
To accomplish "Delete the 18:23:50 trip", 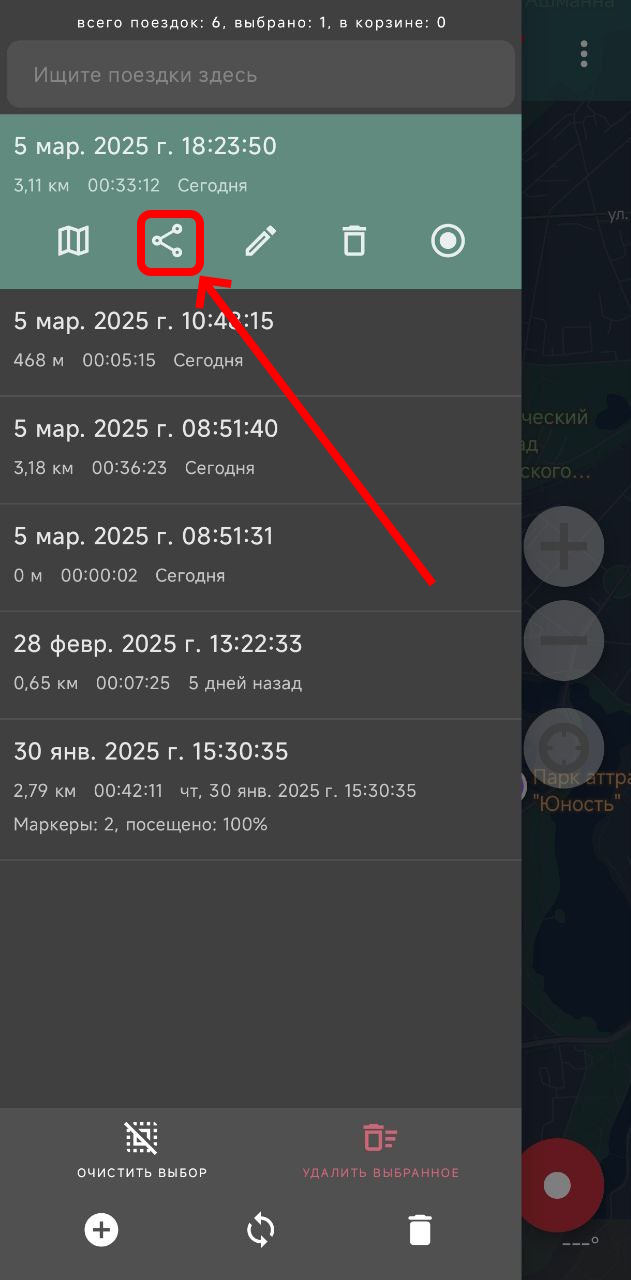I will click(354, 241).
